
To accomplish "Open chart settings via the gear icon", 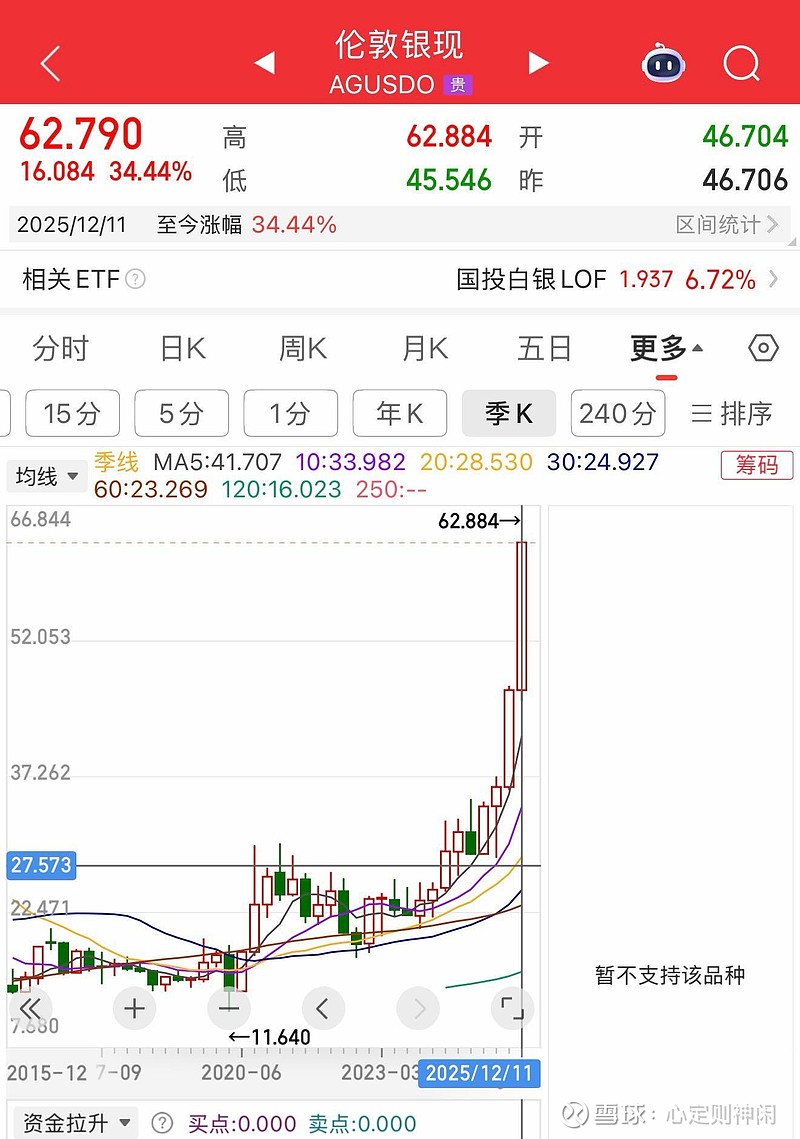I will pyautogui.click(x=763, y=348).
